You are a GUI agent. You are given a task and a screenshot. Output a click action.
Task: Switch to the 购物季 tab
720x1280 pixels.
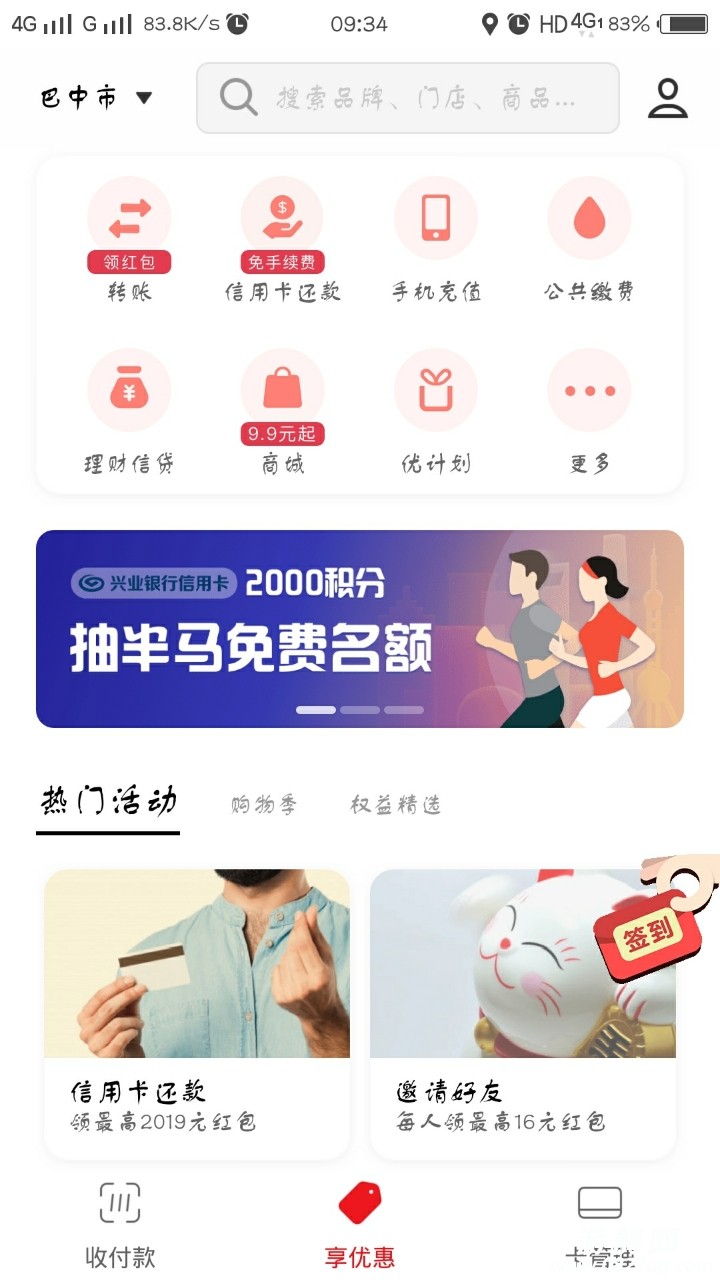[x=264, y=804]
